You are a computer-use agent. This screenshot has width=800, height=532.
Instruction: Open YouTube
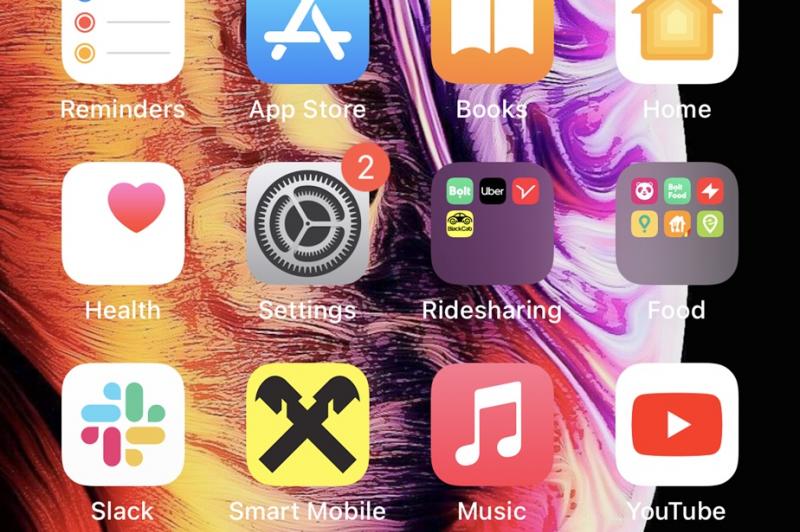[x=677, y=424]
